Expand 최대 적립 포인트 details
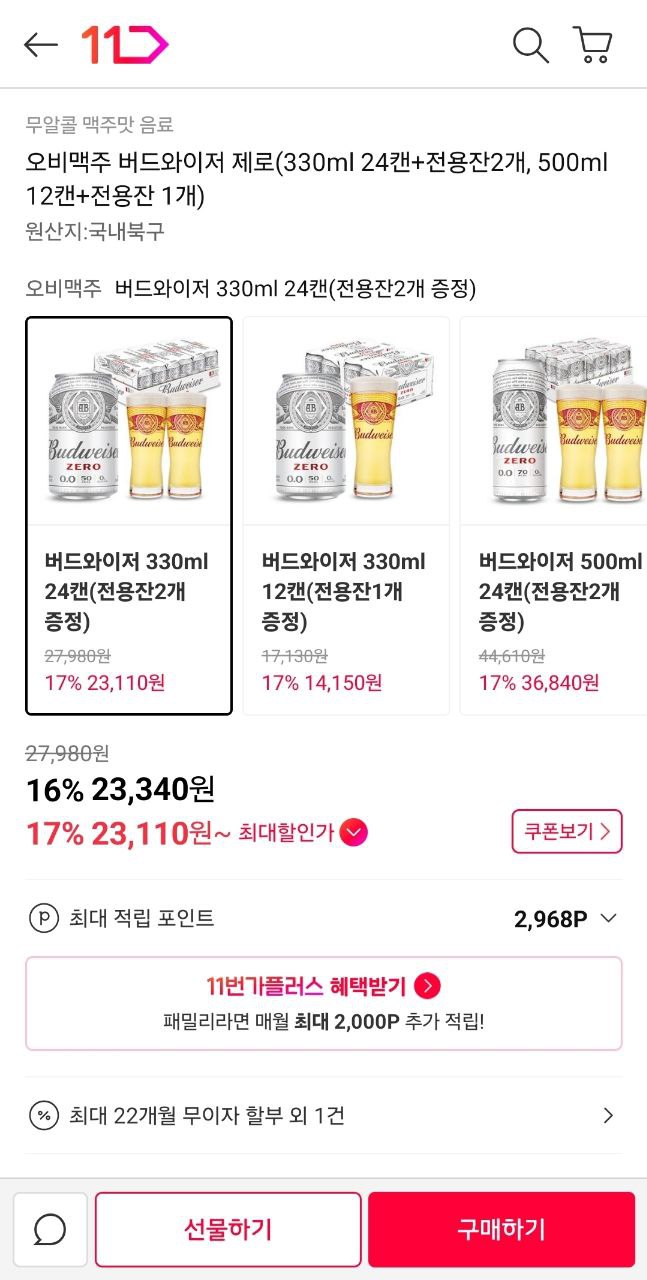The width and height of the screenshot is (647, 1280). click(x=608, y=918)
